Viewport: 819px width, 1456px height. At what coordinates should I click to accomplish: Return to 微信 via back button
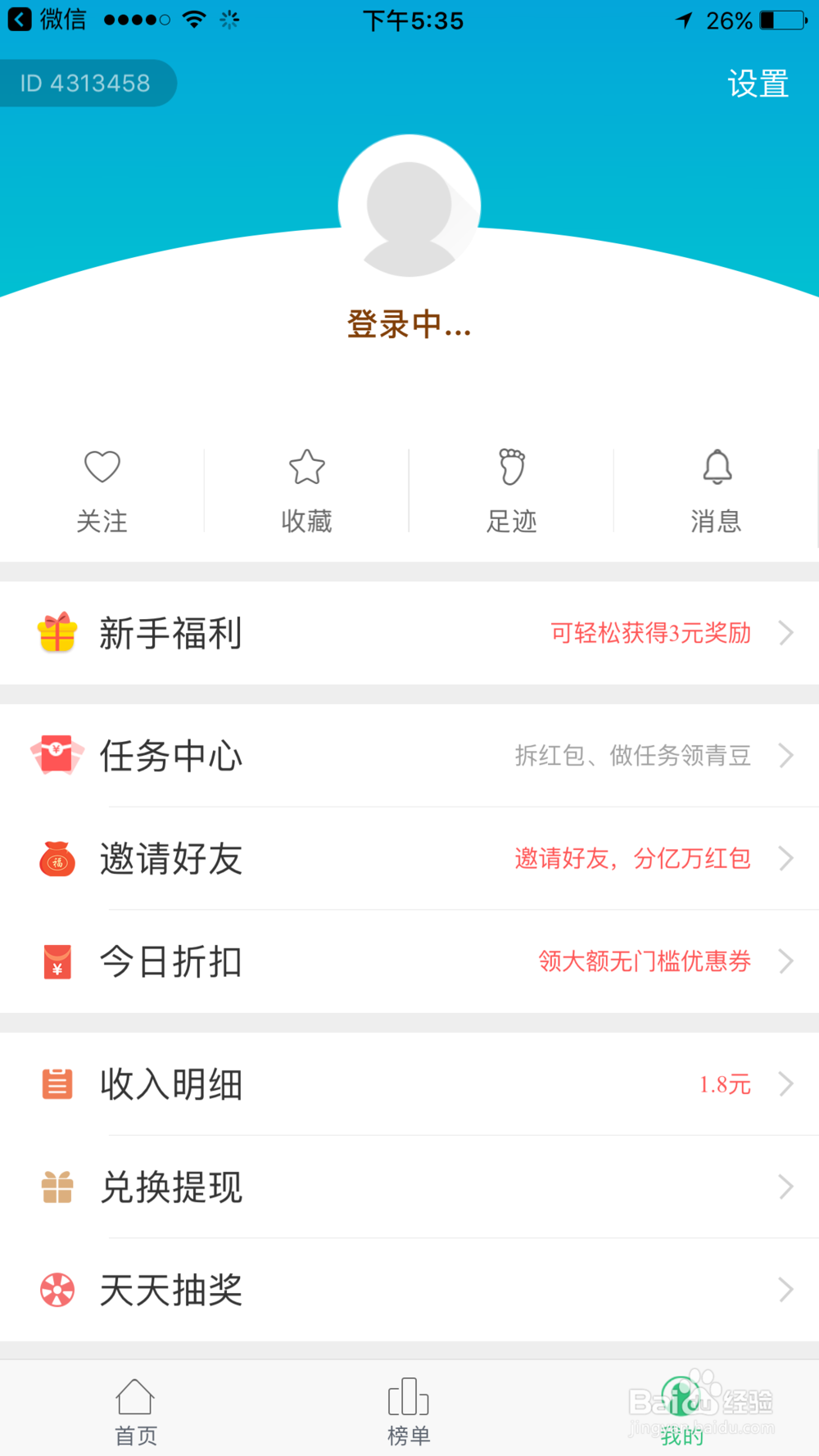coord(47,20)
